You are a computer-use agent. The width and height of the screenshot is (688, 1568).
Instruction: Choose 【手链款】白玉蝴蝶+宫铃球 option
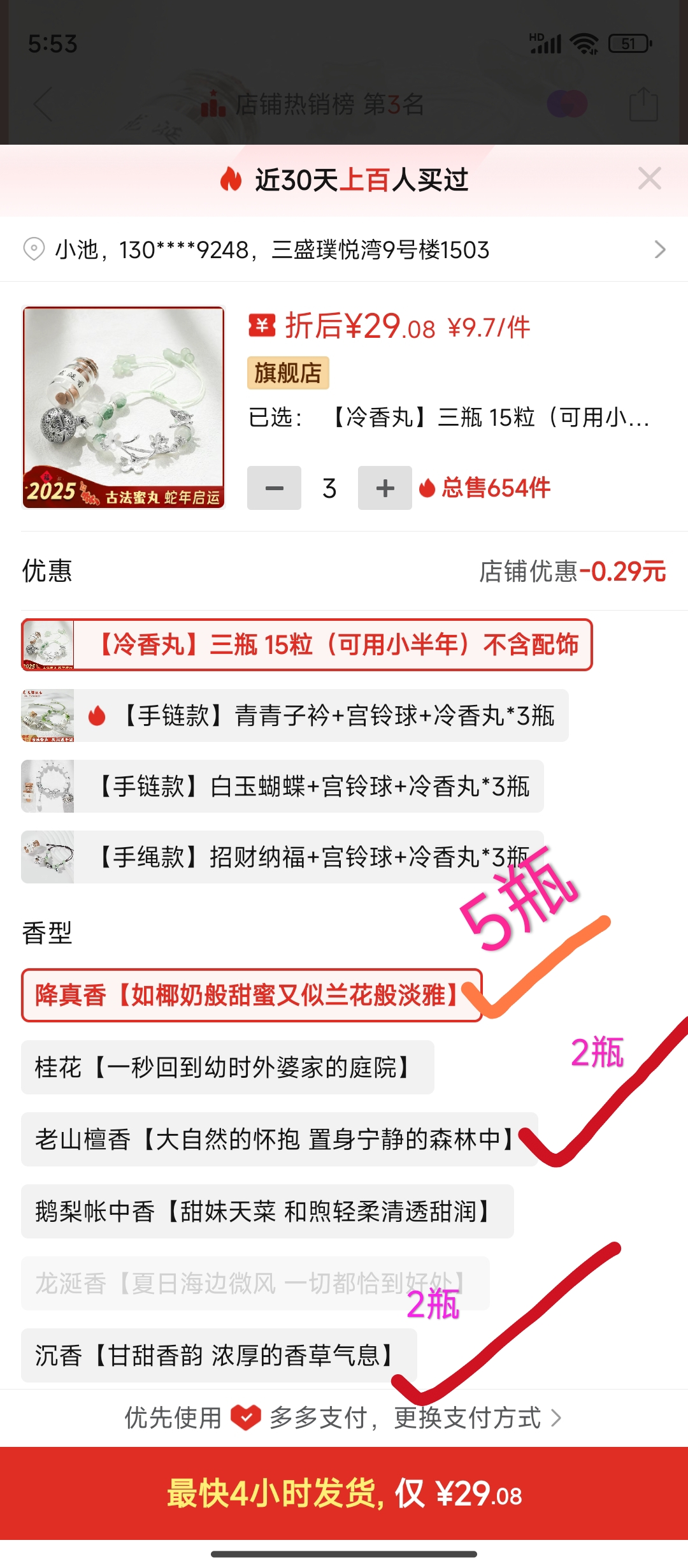[282, 787]
